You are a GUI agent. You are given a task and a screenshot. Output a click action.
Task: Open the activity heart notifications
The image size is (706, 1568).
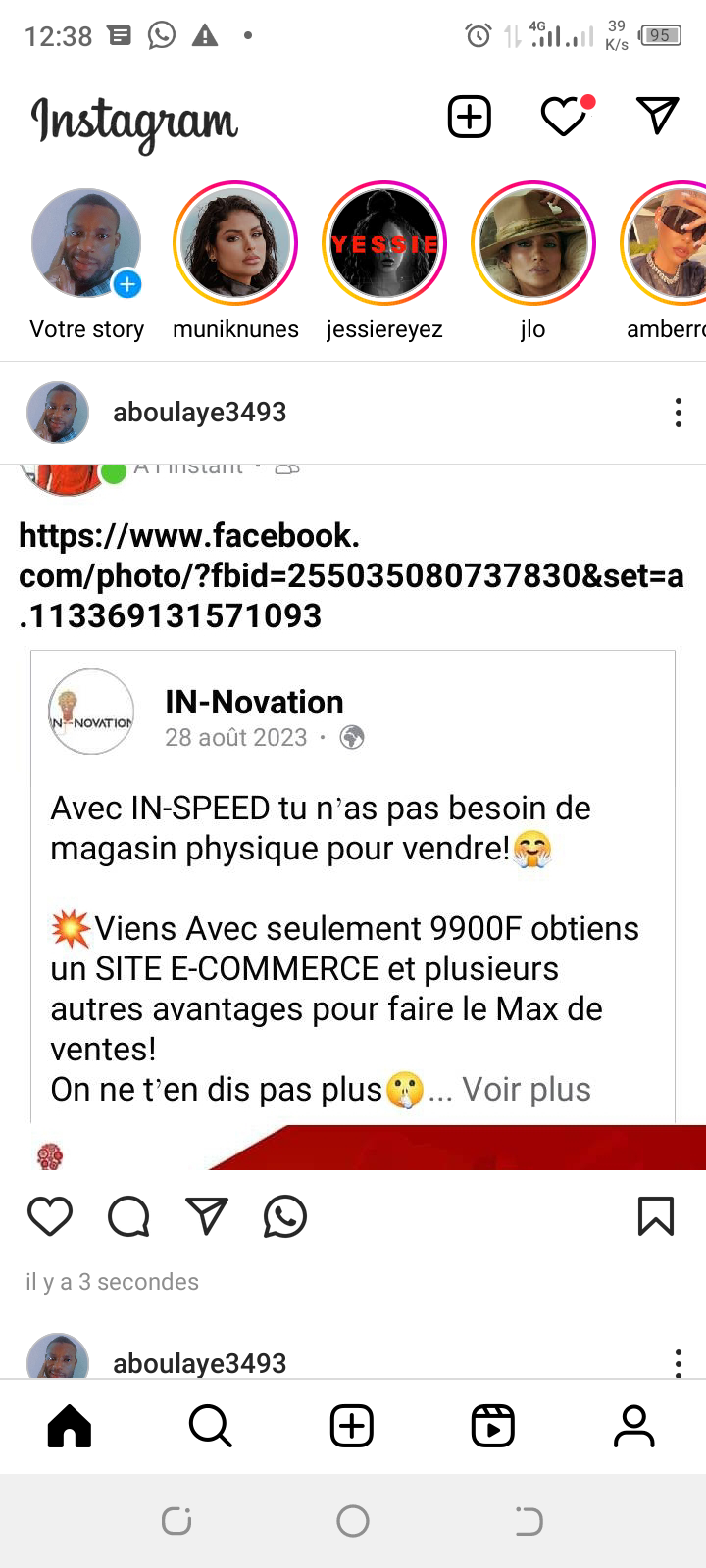pos(565,118)
